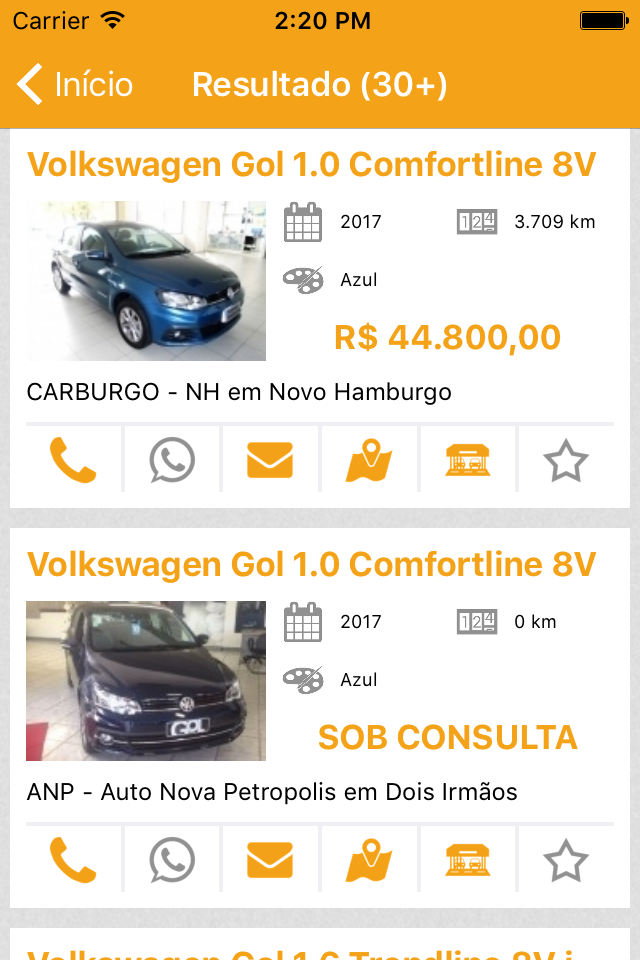Show ANP - Auto Nova Petropolis on map
The image size is (640, 960).
click(369, 860)
